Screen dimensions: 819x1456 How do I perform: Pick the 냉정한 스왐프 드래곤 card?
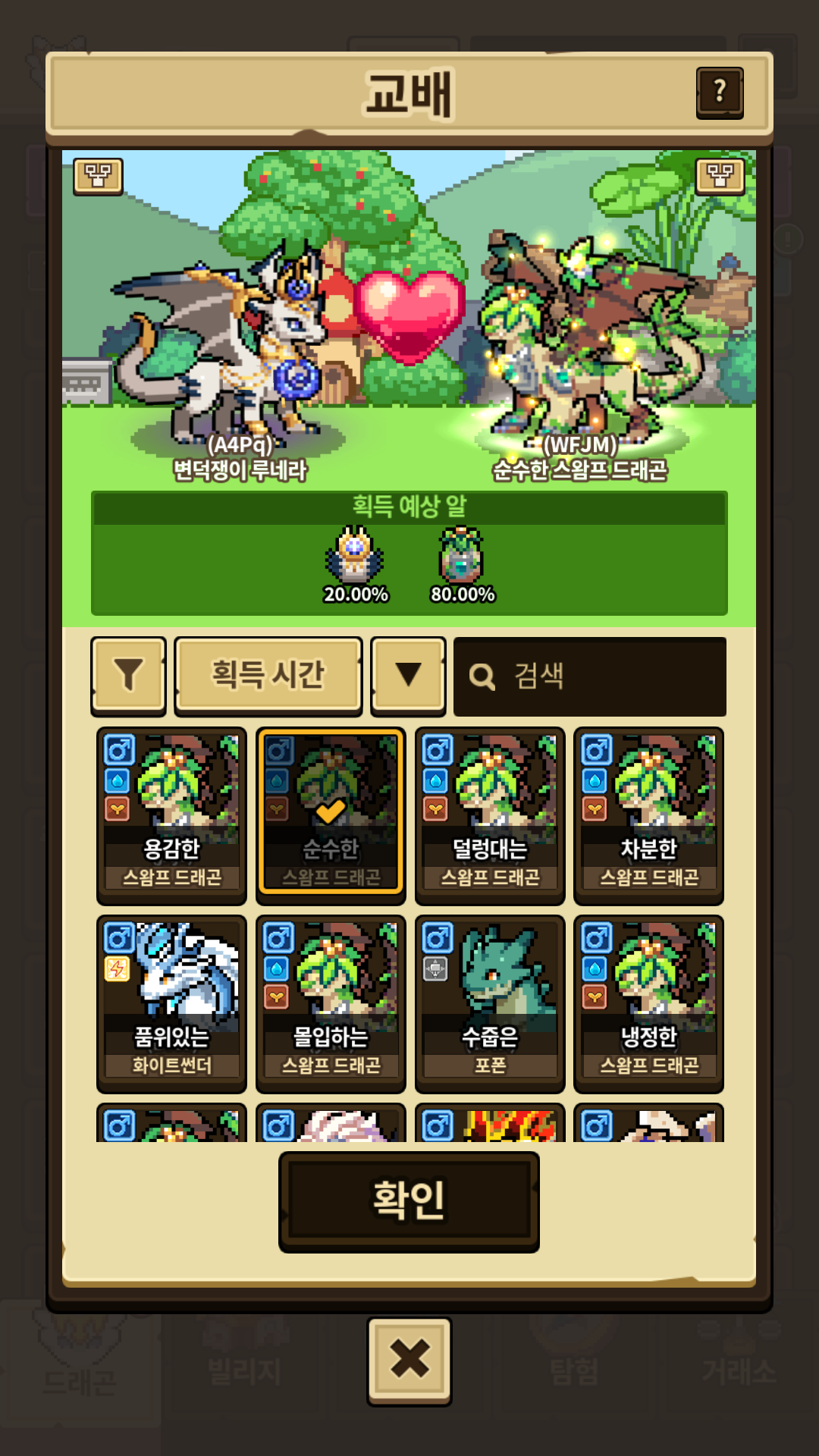(648, 1003)
